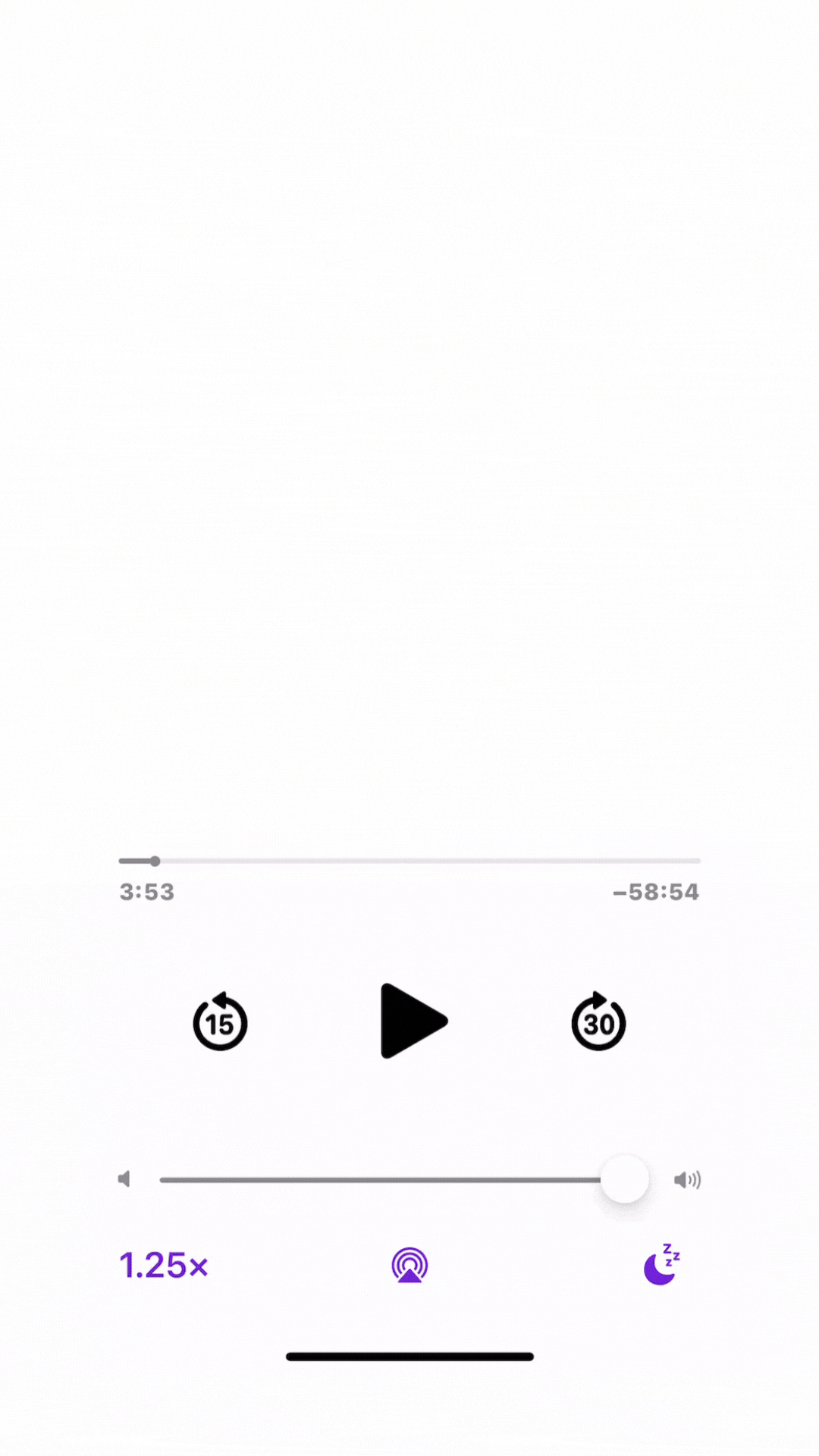Skip forward 30 seconds

(x=598, y=1022)
